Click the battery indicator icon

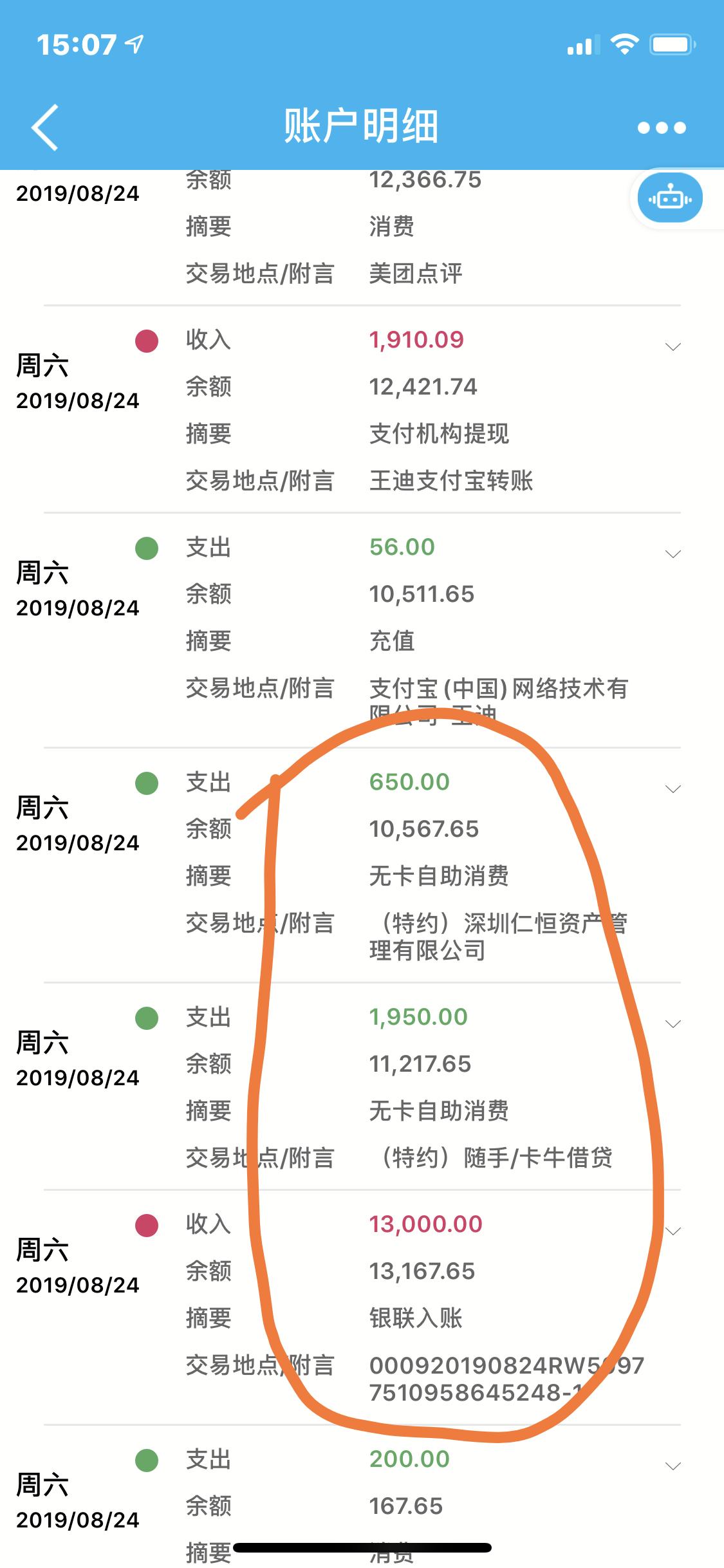(x=671, y=44)
